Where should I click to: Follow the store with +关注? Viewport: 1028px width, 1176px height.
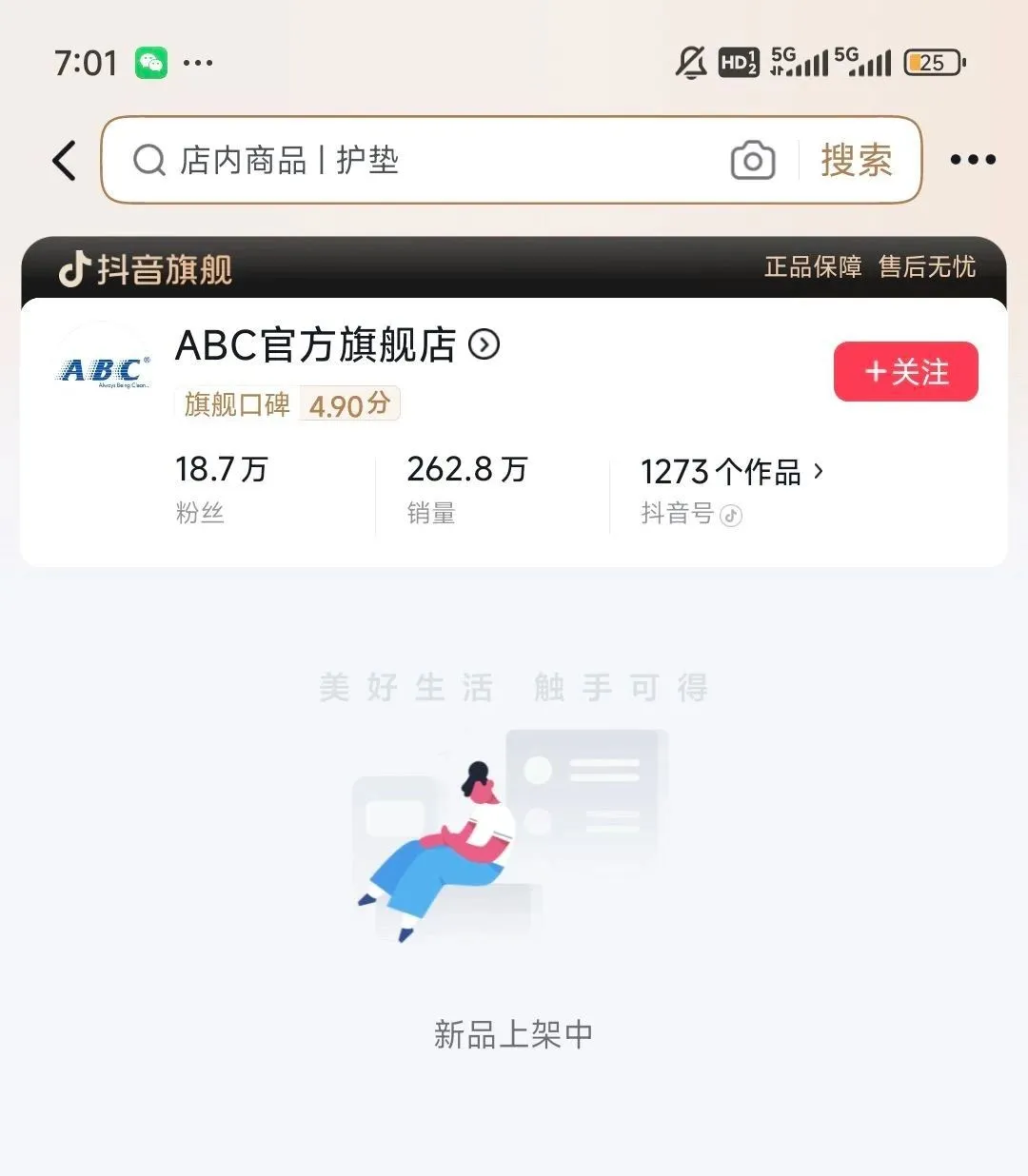click(905, 372)
